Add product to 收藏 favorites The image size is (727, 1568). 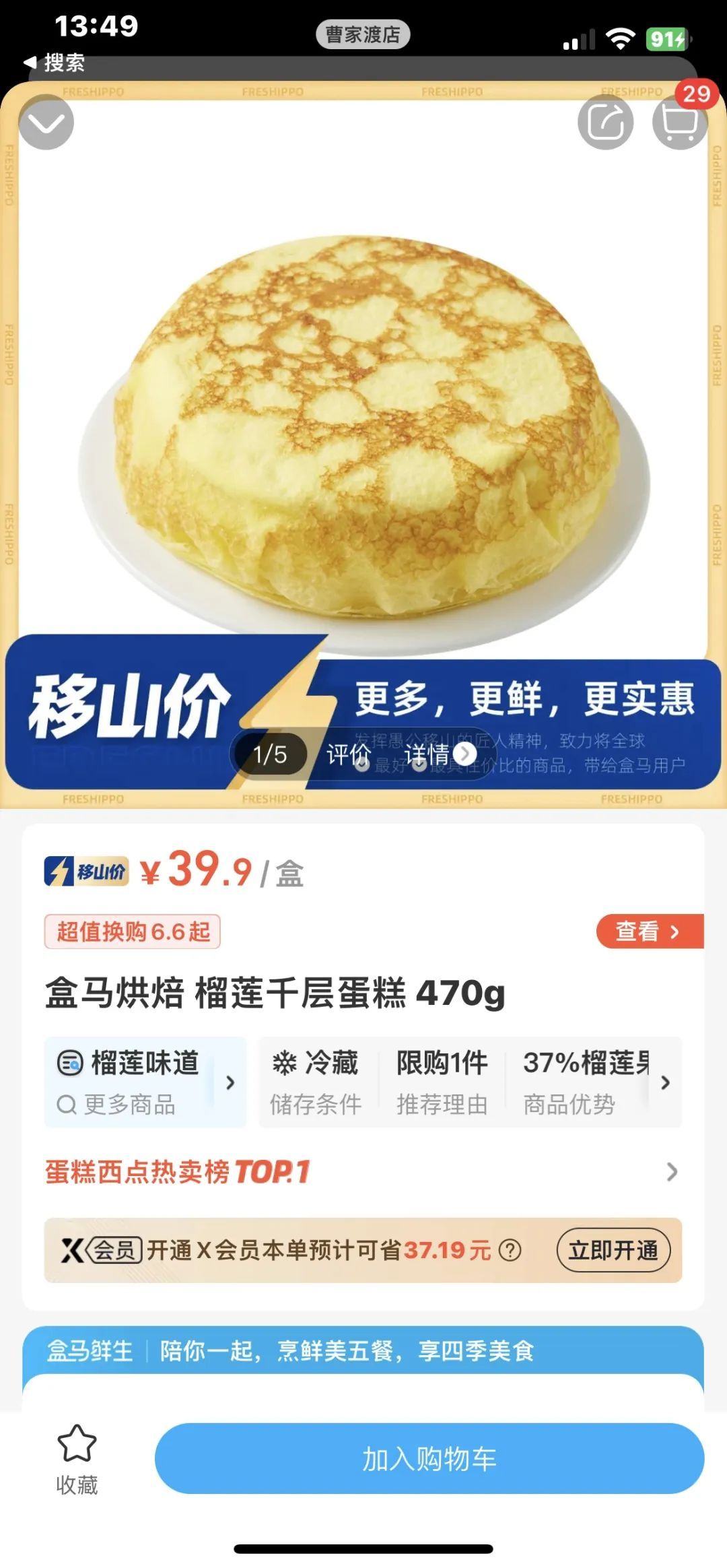click(x=77, y=1458)
